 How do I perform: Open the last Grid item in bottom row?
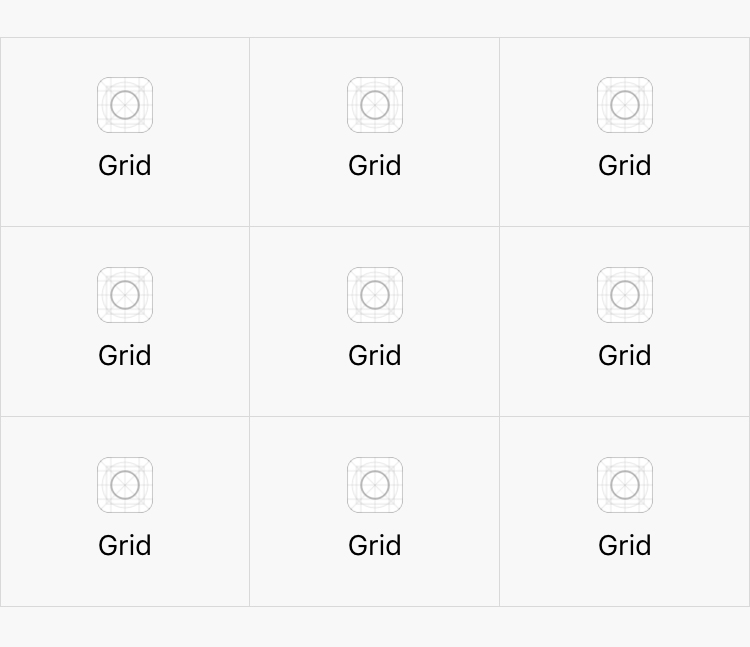tap(625, 510)
